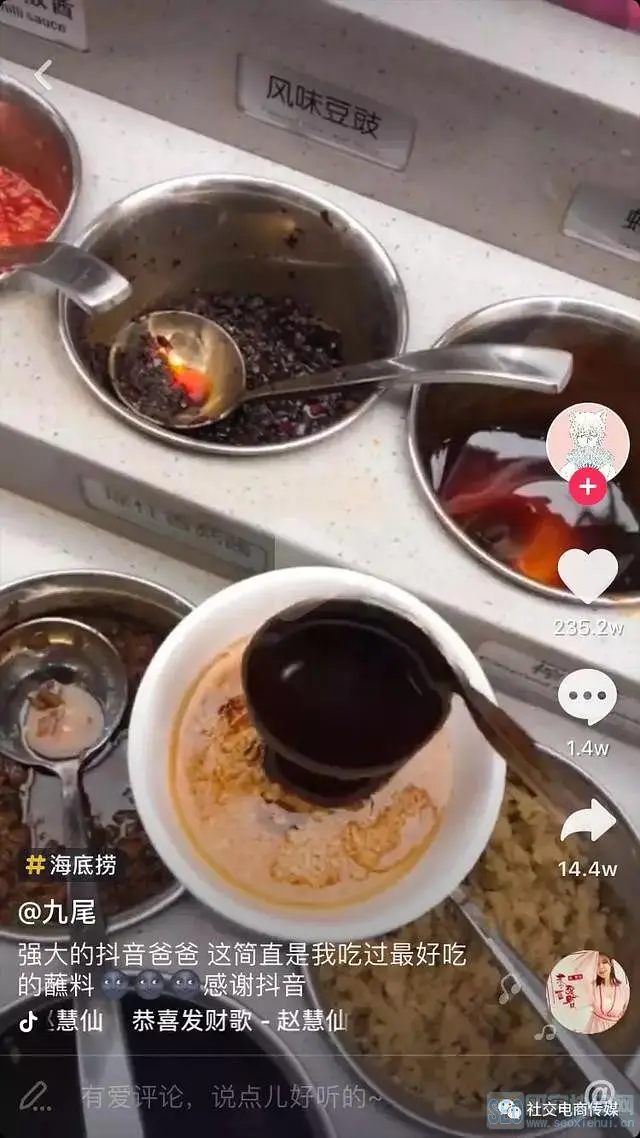Share this video using the arrow icon
Screen dimensions: 640x1138
pos(587,822)
